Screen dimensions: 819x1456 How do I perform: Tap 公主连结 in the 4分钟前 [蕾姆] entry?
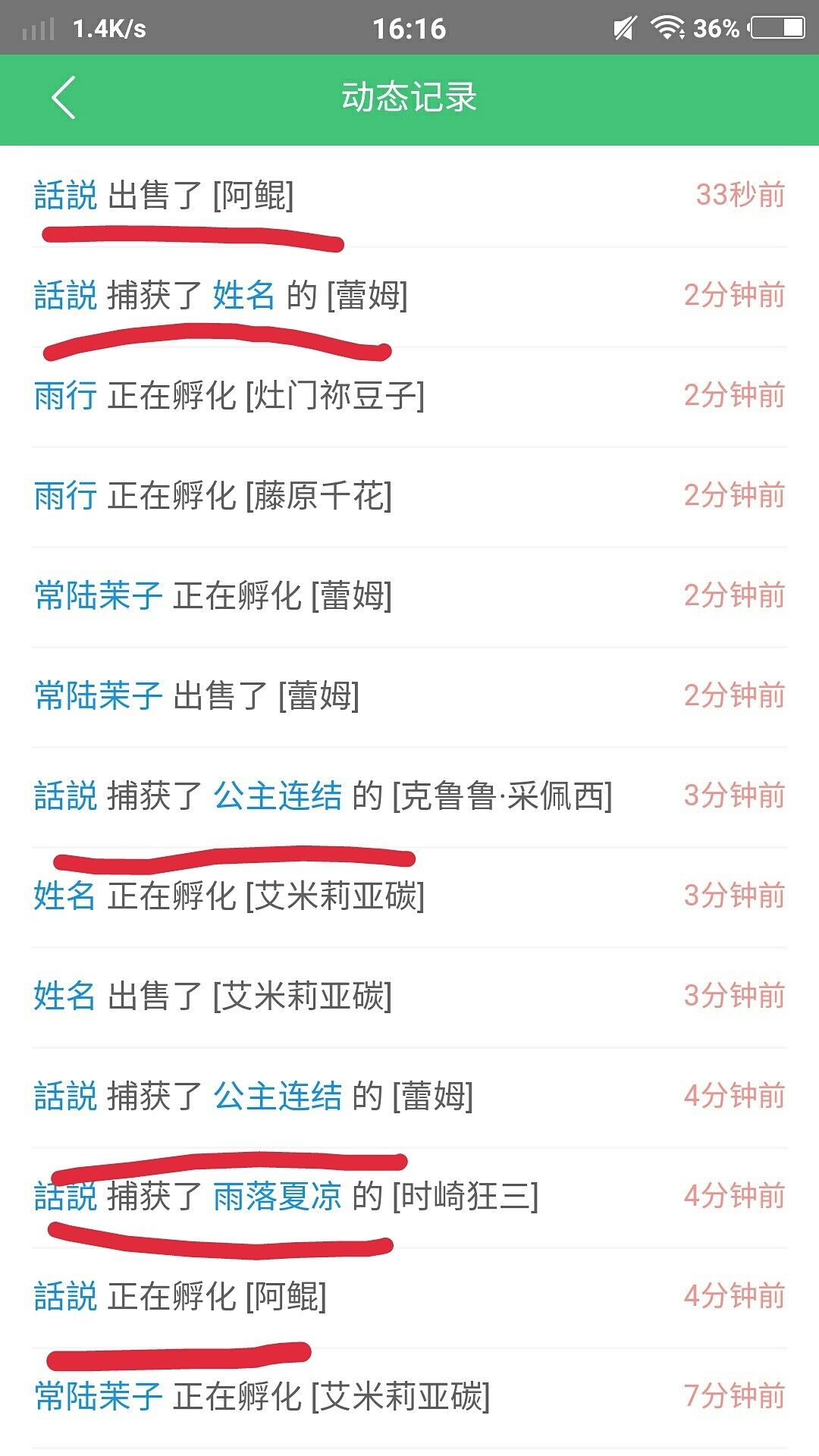[x=278, y=1096]
